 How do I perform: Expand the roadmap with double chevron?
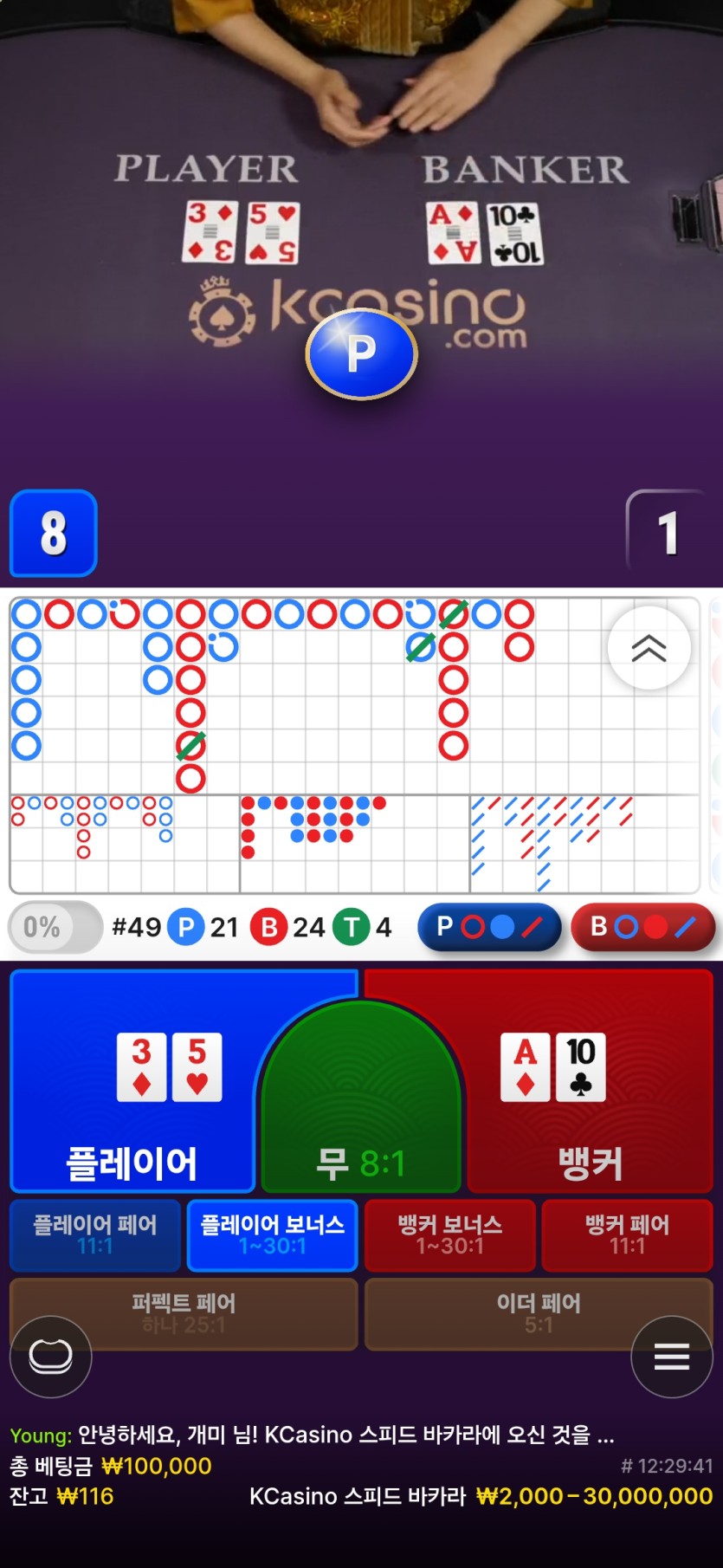coord(649,648)
